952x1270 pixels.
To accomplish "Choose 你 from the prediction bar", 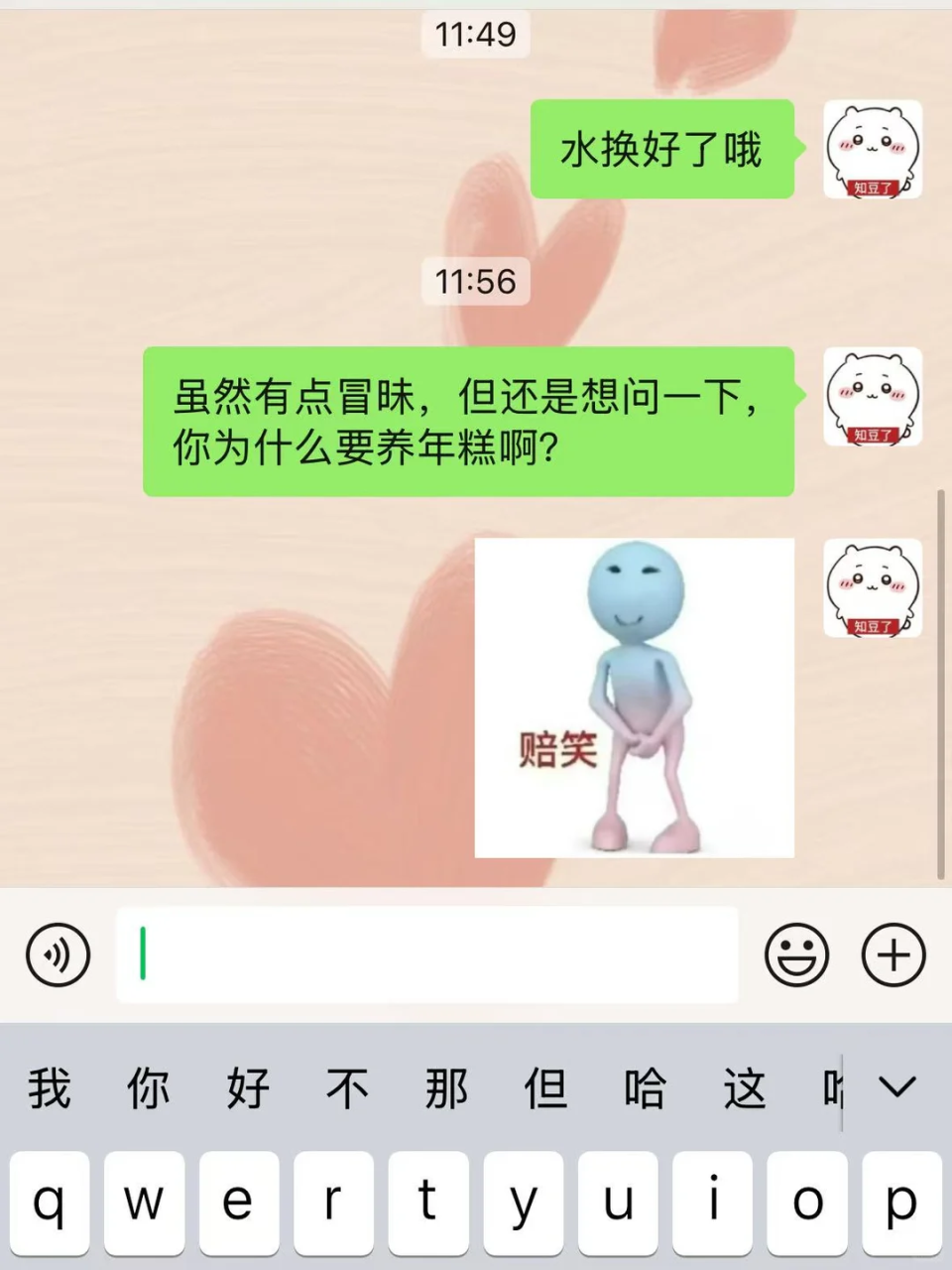I will tap(147, 1088).
